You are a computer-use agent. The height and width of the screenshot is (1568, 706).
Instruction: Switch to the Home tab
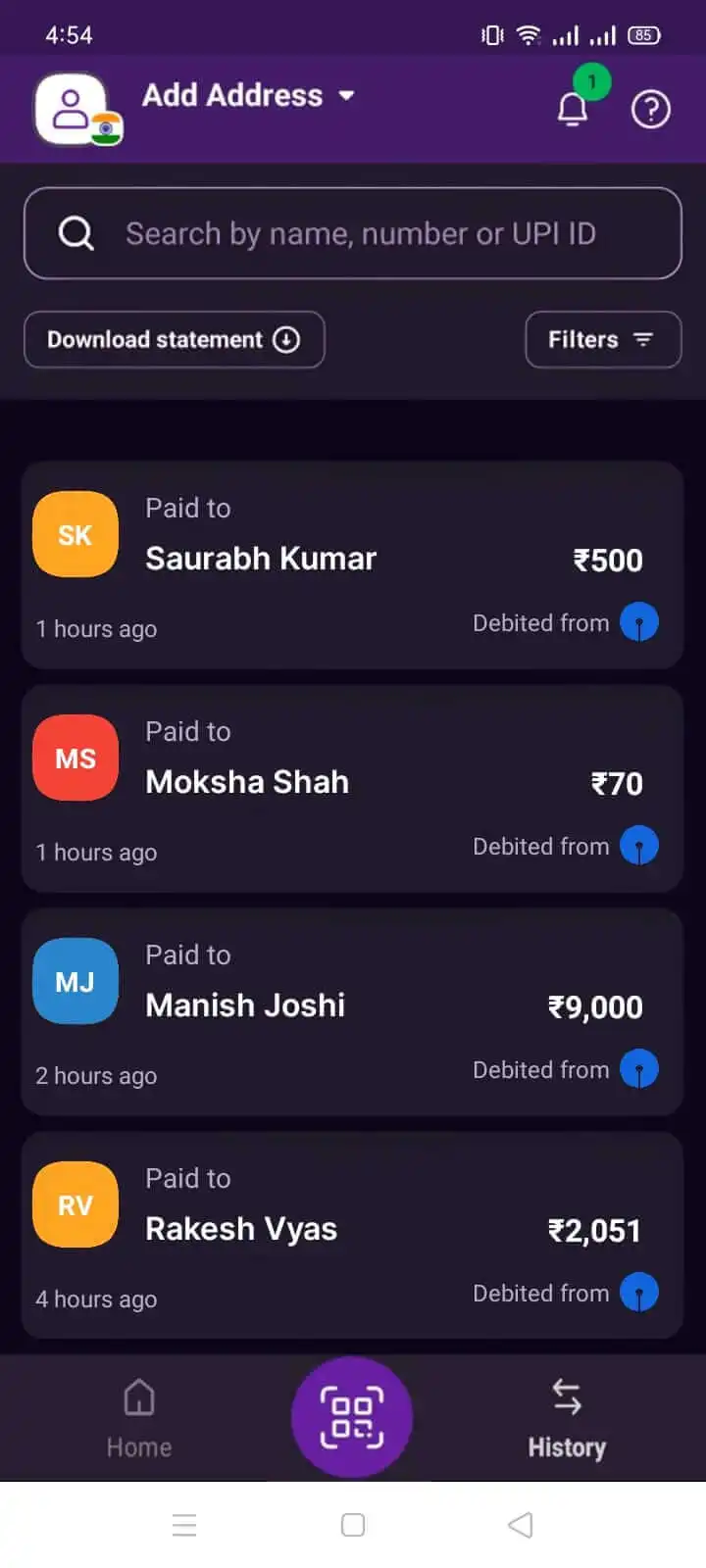click(139, 1417)
